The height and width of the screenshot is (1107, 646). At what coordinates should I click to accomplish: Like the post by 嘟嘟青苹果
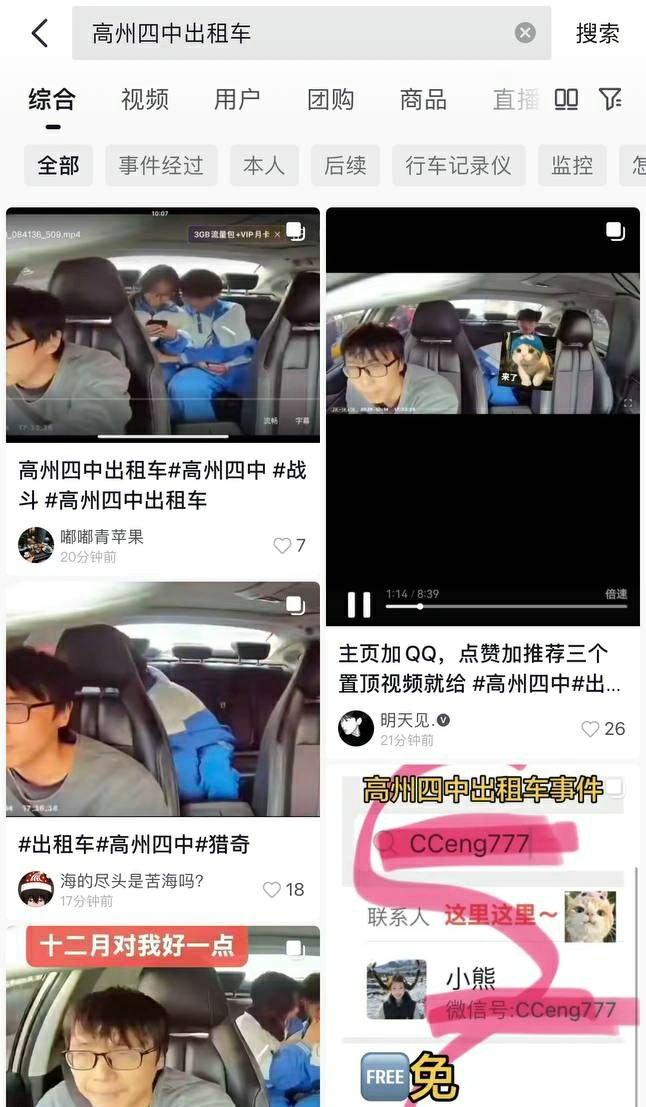click(x=284, y=546)
